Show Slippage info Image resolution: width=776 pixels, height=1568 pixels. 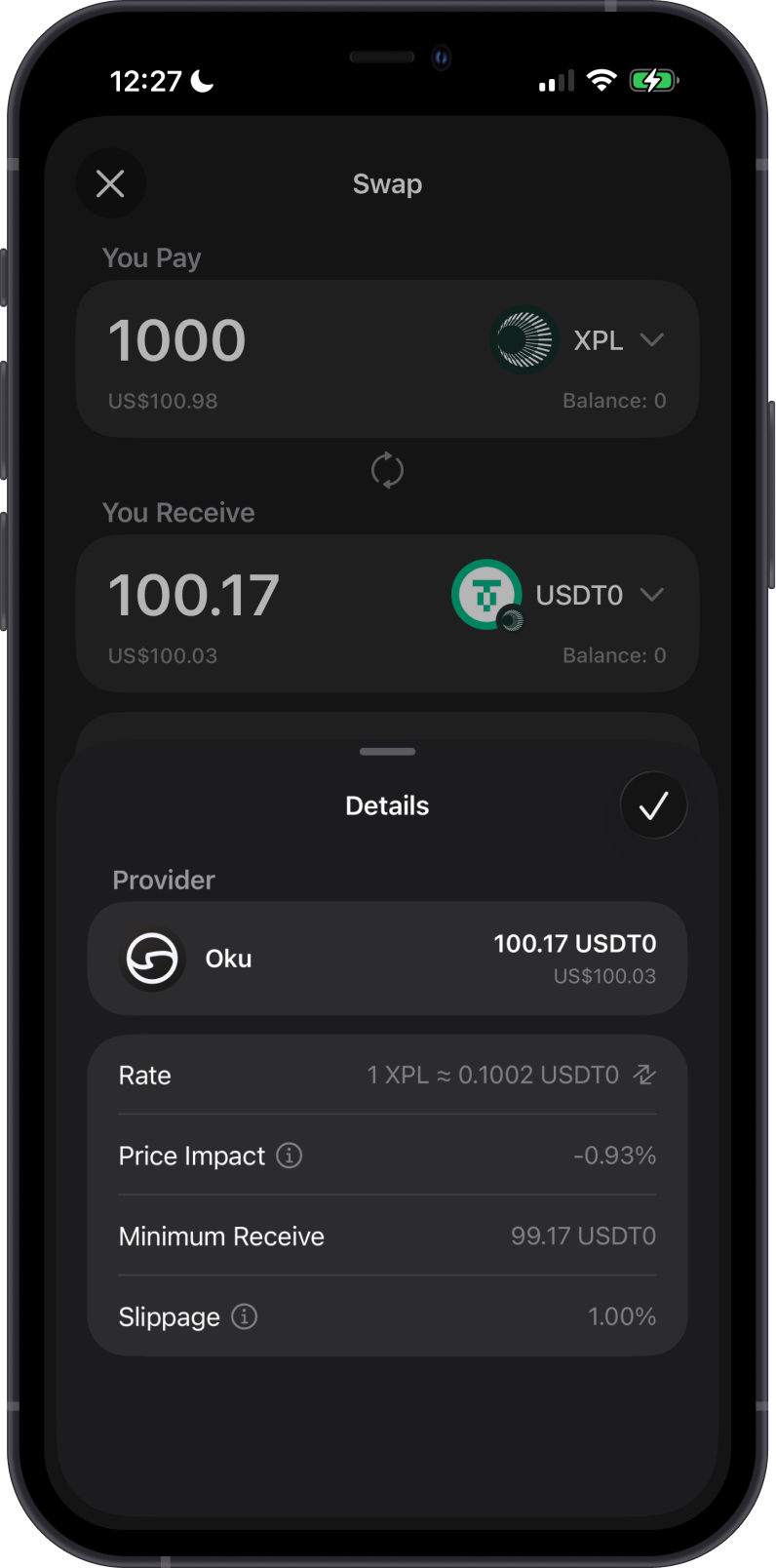point(245,1316)
